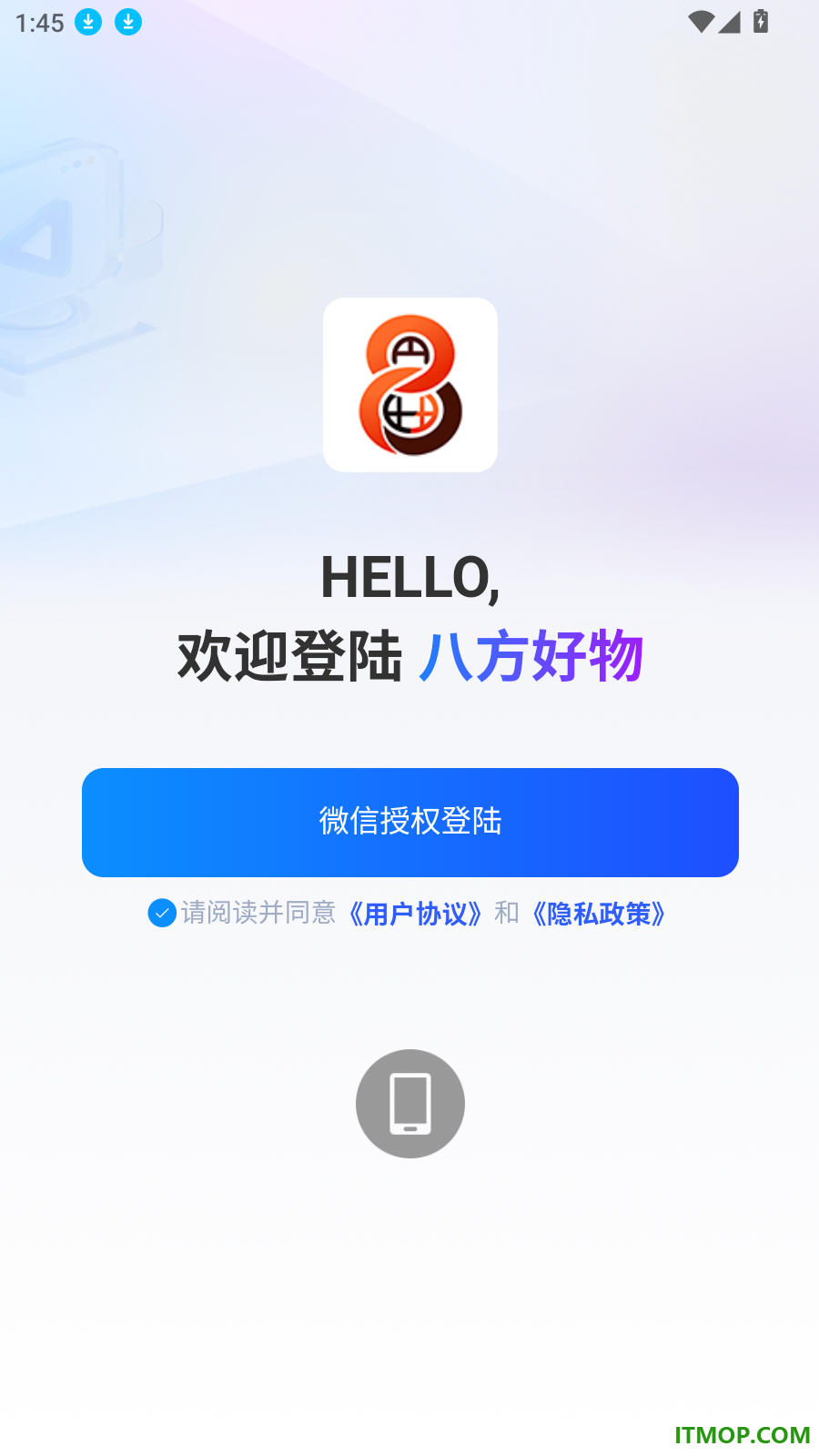Open the 《用户协议》 link
Screen dimensions: 819x1456
click(415, 914)
